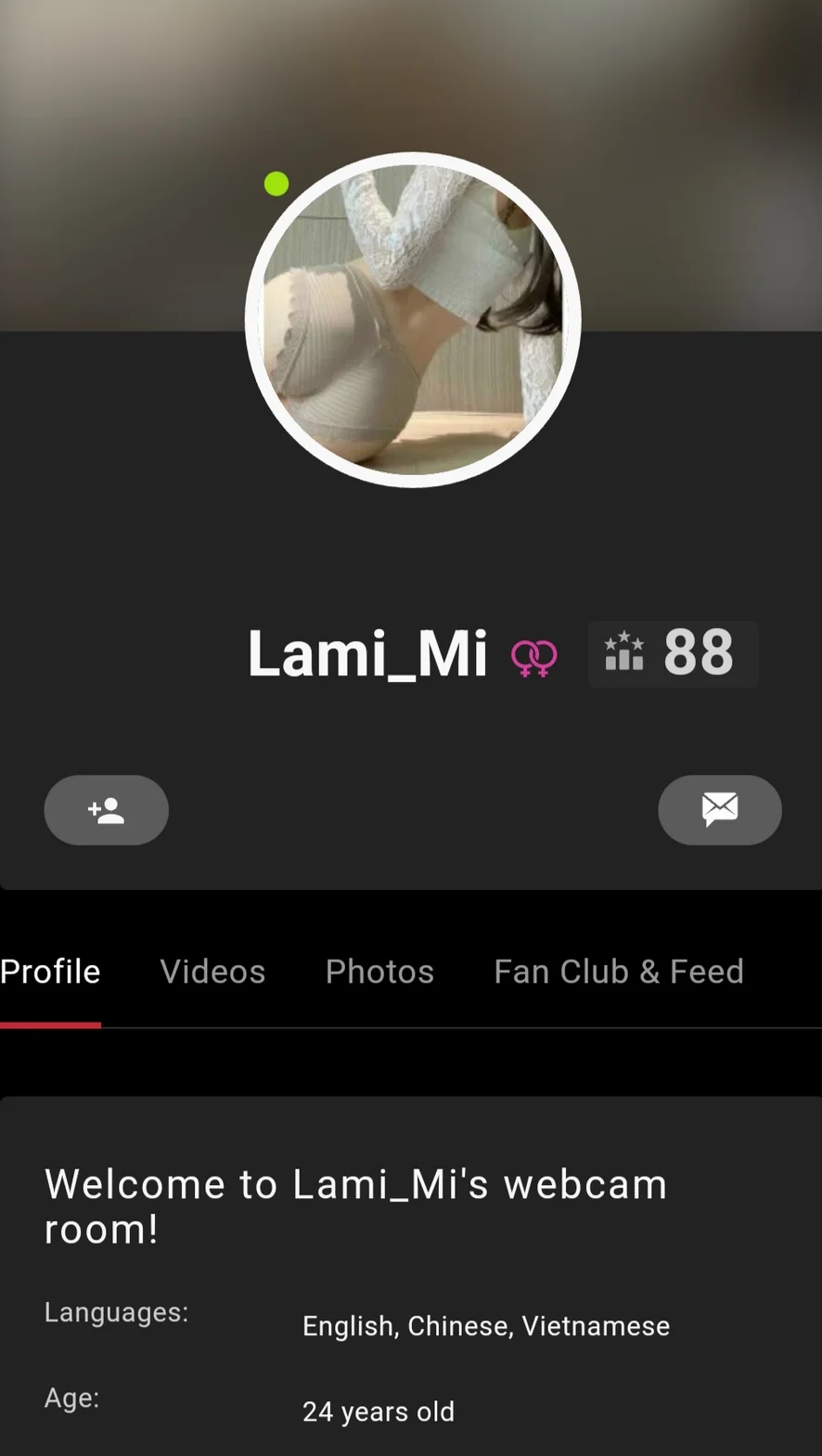The height and width of the screenshot is (1456, 822).
Task: Open the Photos tab
Action: point(379,972)
